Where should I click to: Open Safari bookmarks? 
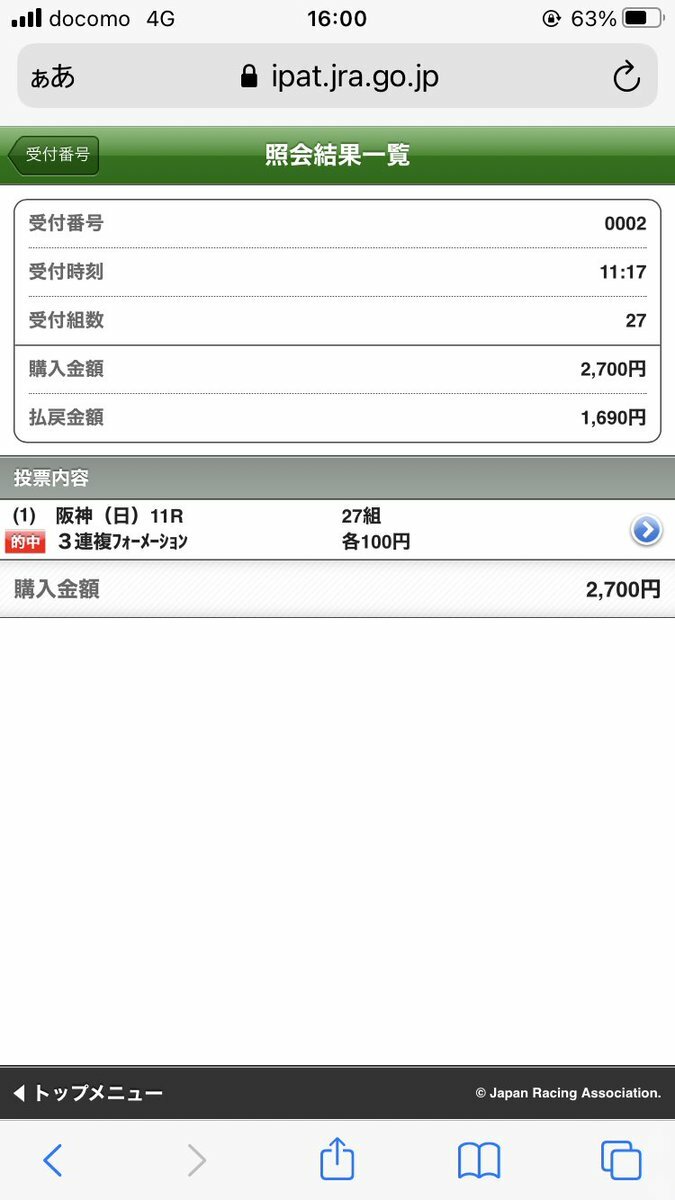[x=479, y=1160]
